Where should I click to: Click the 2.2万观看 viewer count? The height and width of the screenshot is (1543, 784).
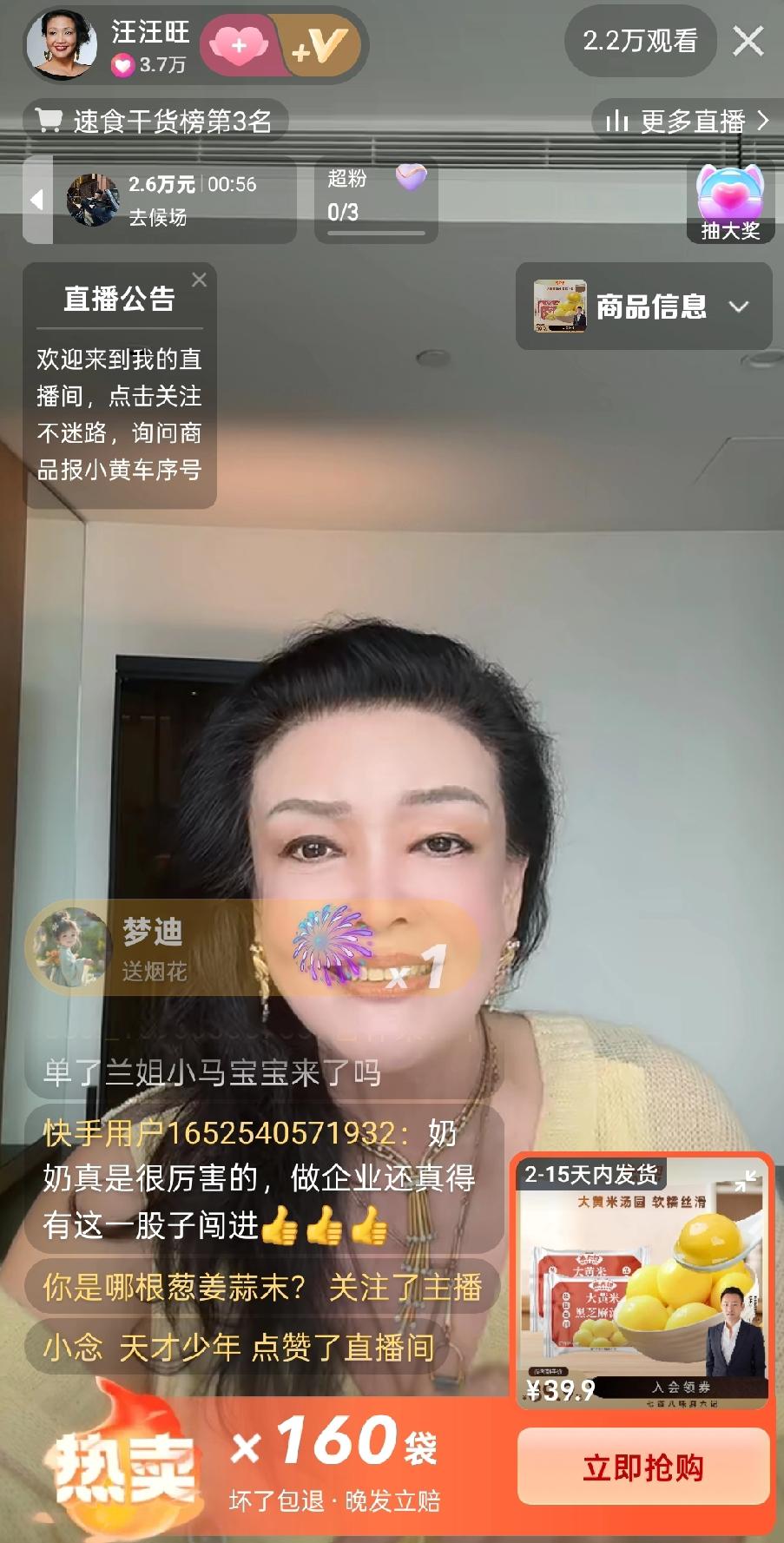point(639,43)
